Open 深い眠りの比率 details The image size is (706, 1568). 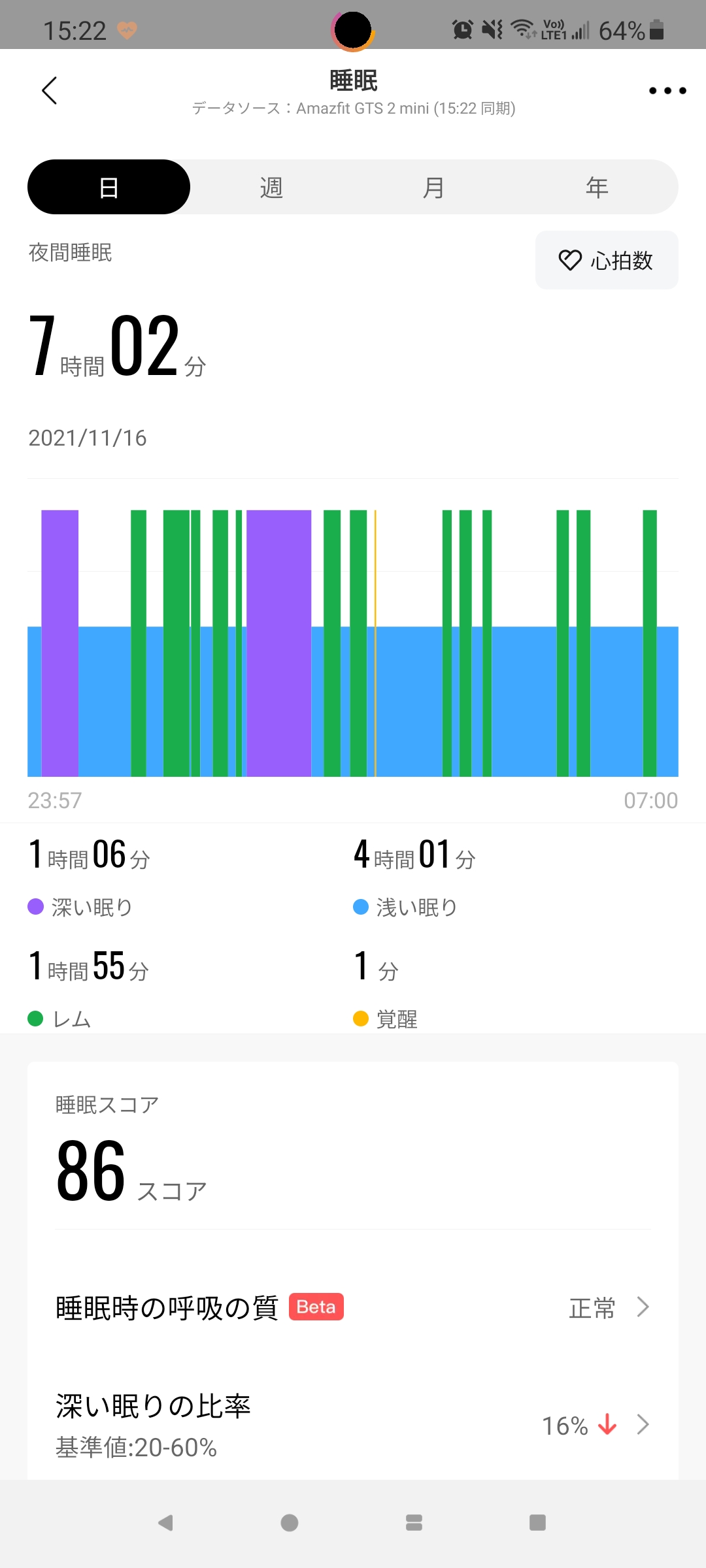point(353,1425)
